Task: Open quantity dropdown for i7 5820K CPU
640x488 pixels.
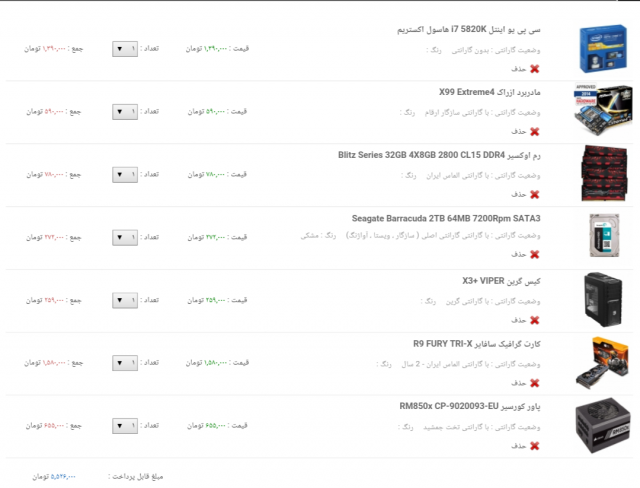Action: (x=125, y=48)
